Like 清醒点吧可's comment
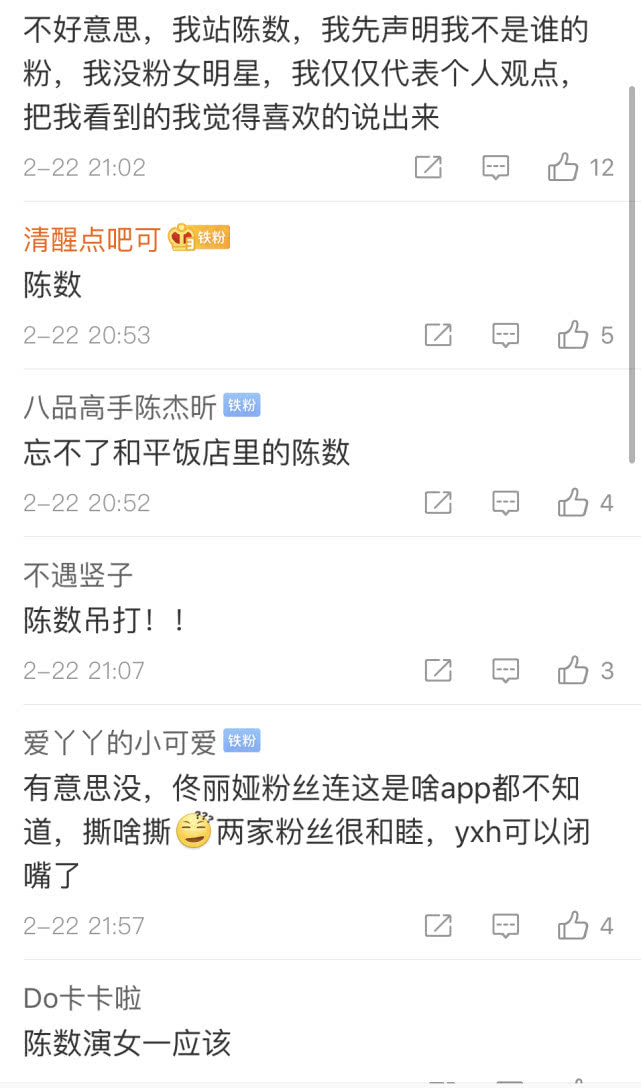This screenshot has height=1088, width=641. (x=573, y=335)
